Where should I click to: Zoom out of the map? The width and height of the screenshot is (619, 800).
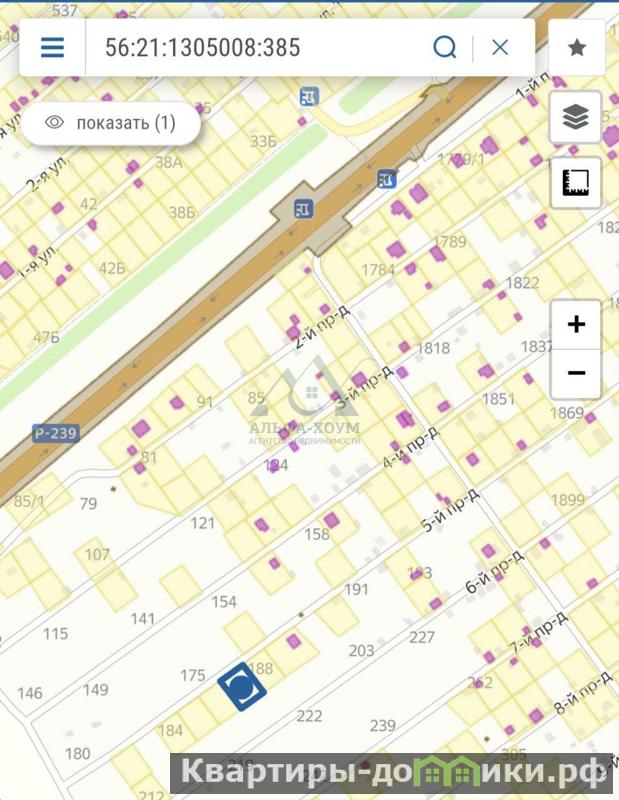pos(576,374)
